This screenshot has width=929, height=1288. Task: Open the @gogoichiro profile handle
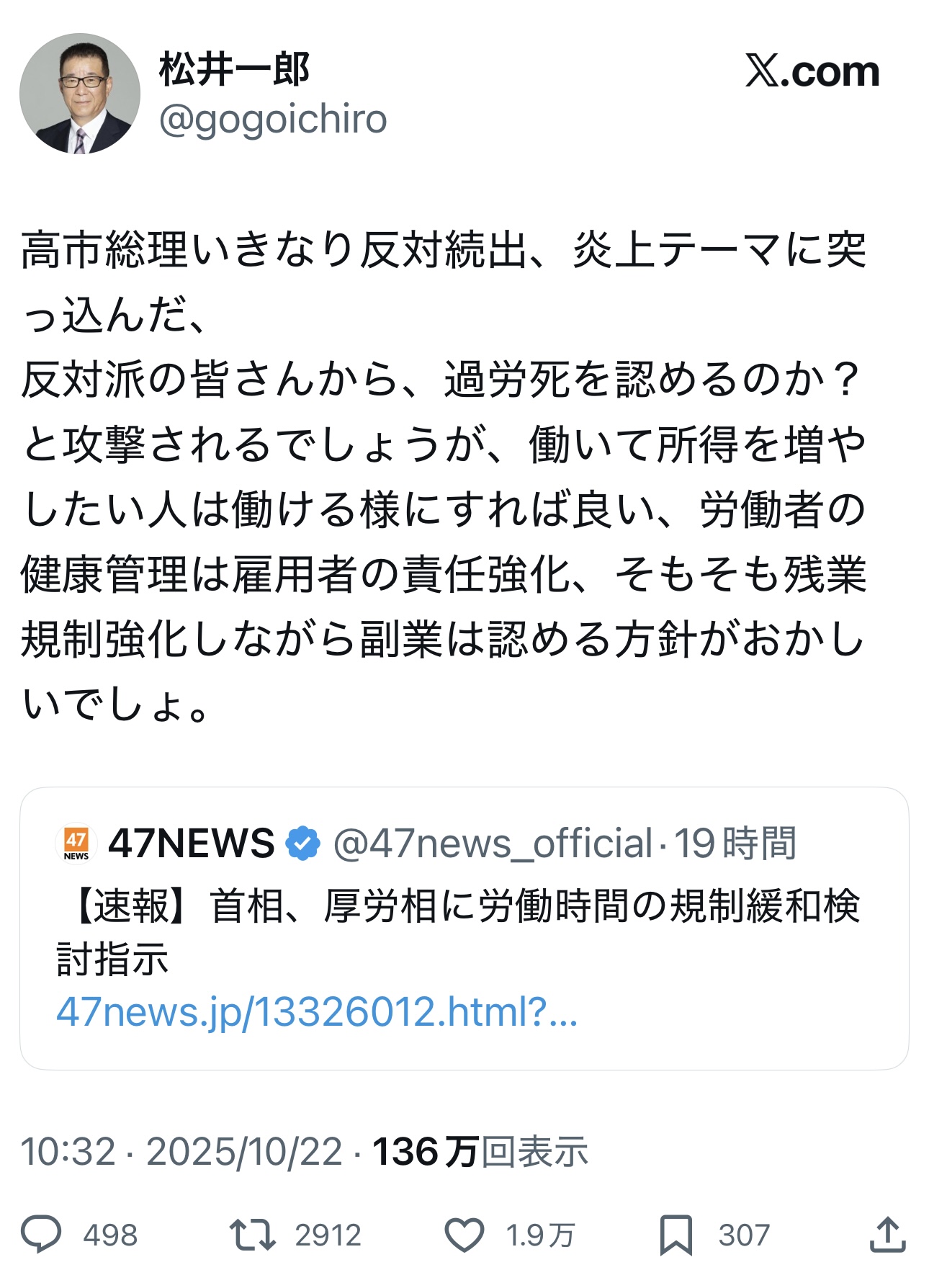click(273, 120)
